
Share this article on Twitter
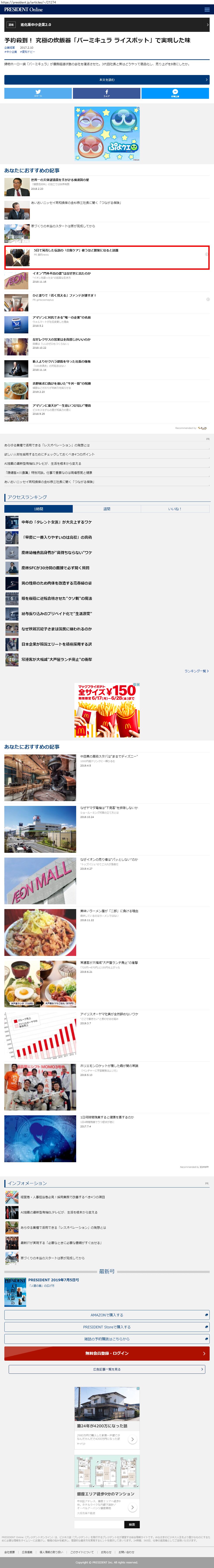[38, 93]
